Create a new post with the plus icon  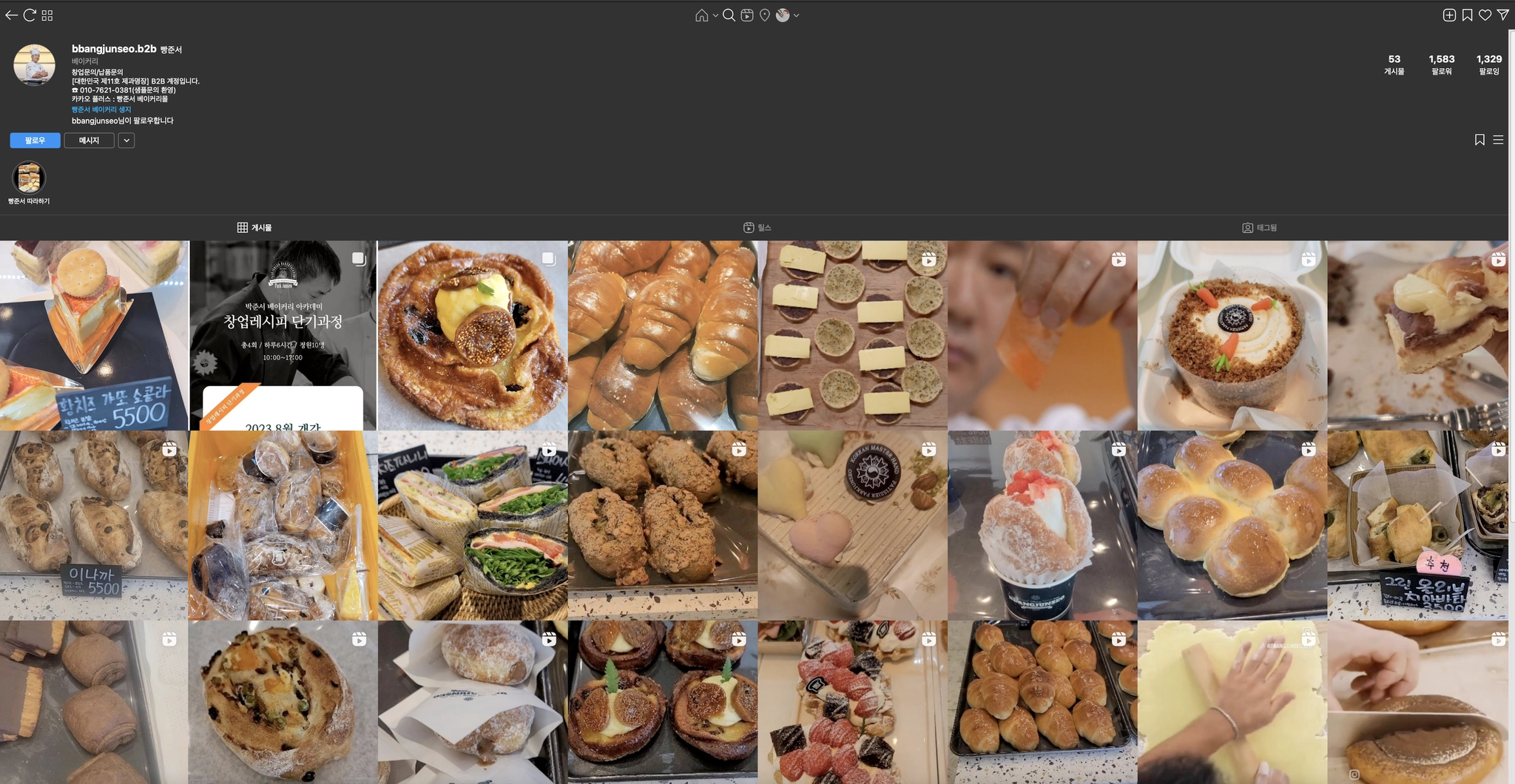click(1449, 16)
